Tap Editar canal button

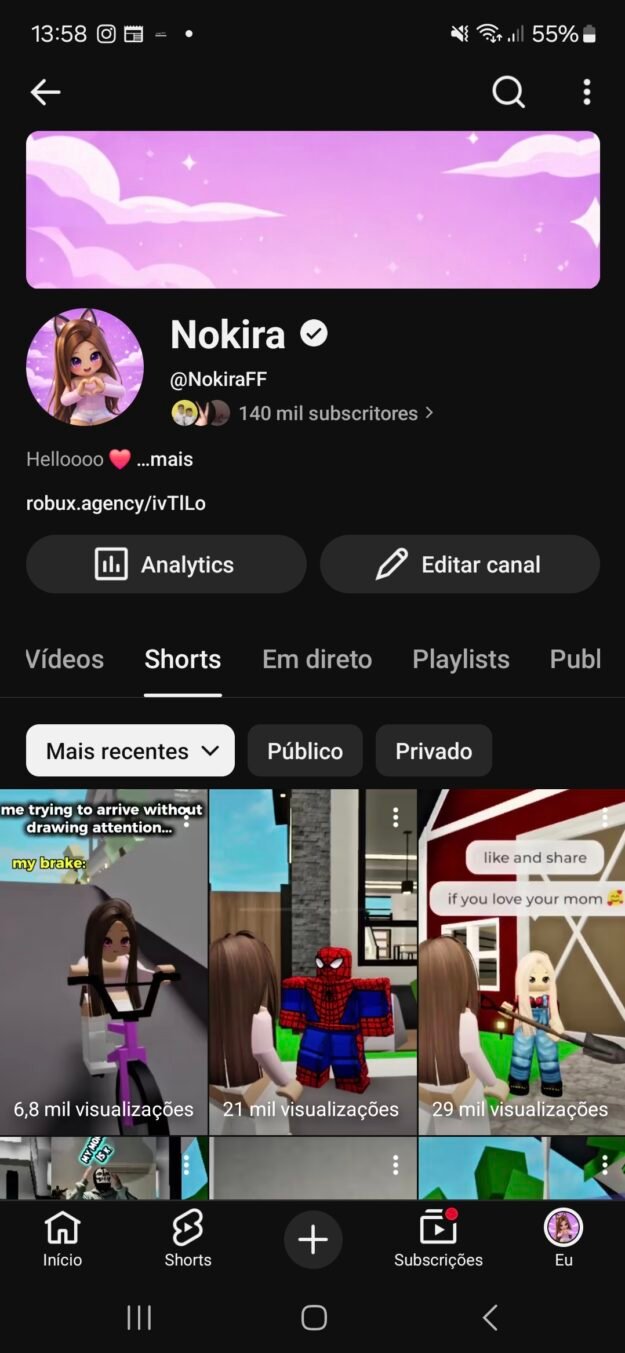pyautogui.click(x=460, y=564)
